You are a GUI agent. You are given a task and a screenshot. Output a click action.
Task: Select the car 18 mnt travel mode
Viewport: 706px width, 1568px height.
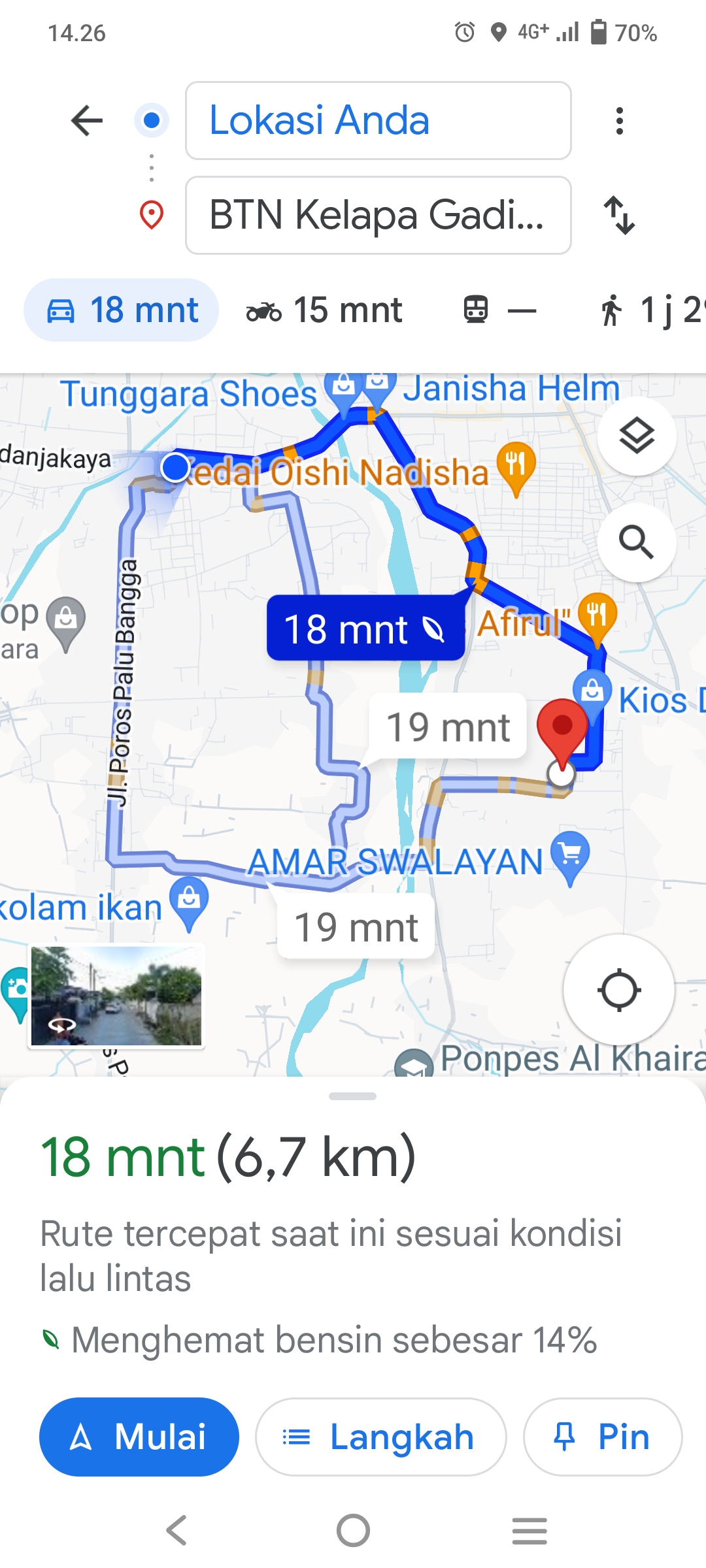coord(122,310)
